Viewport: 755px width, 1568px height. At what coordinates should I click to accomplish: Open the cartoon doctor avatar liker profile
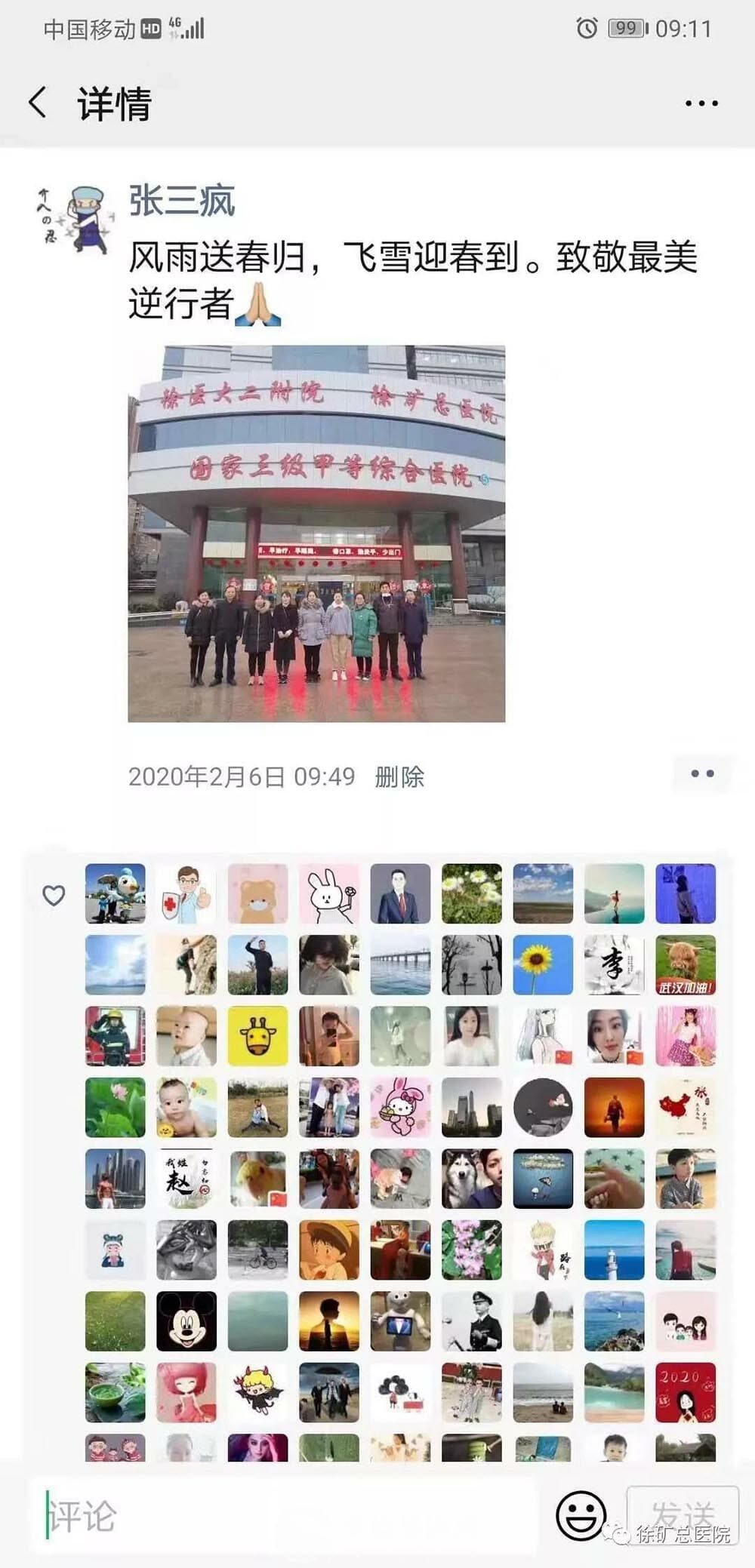186,894
